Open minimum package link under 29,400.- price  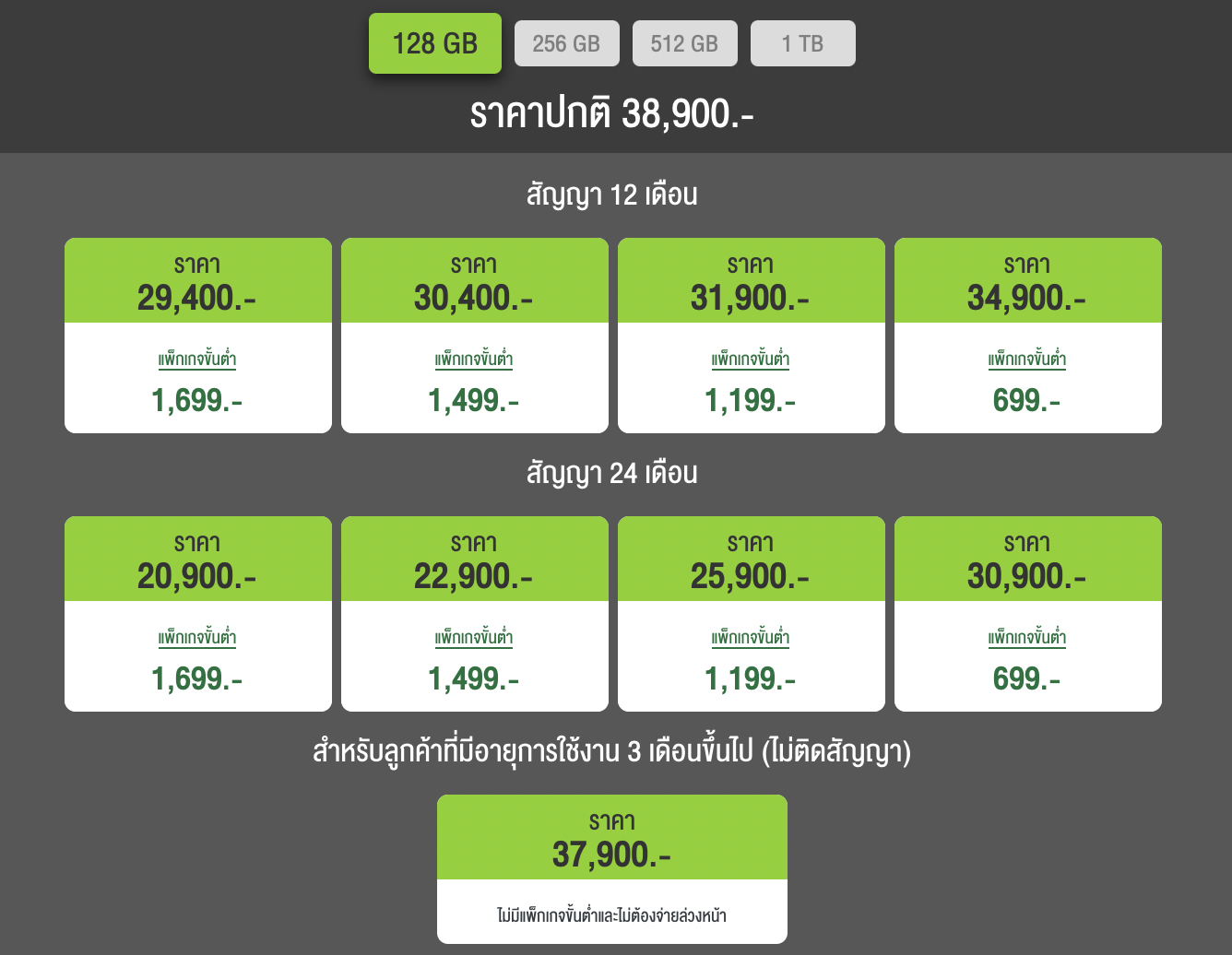point(197,360)
